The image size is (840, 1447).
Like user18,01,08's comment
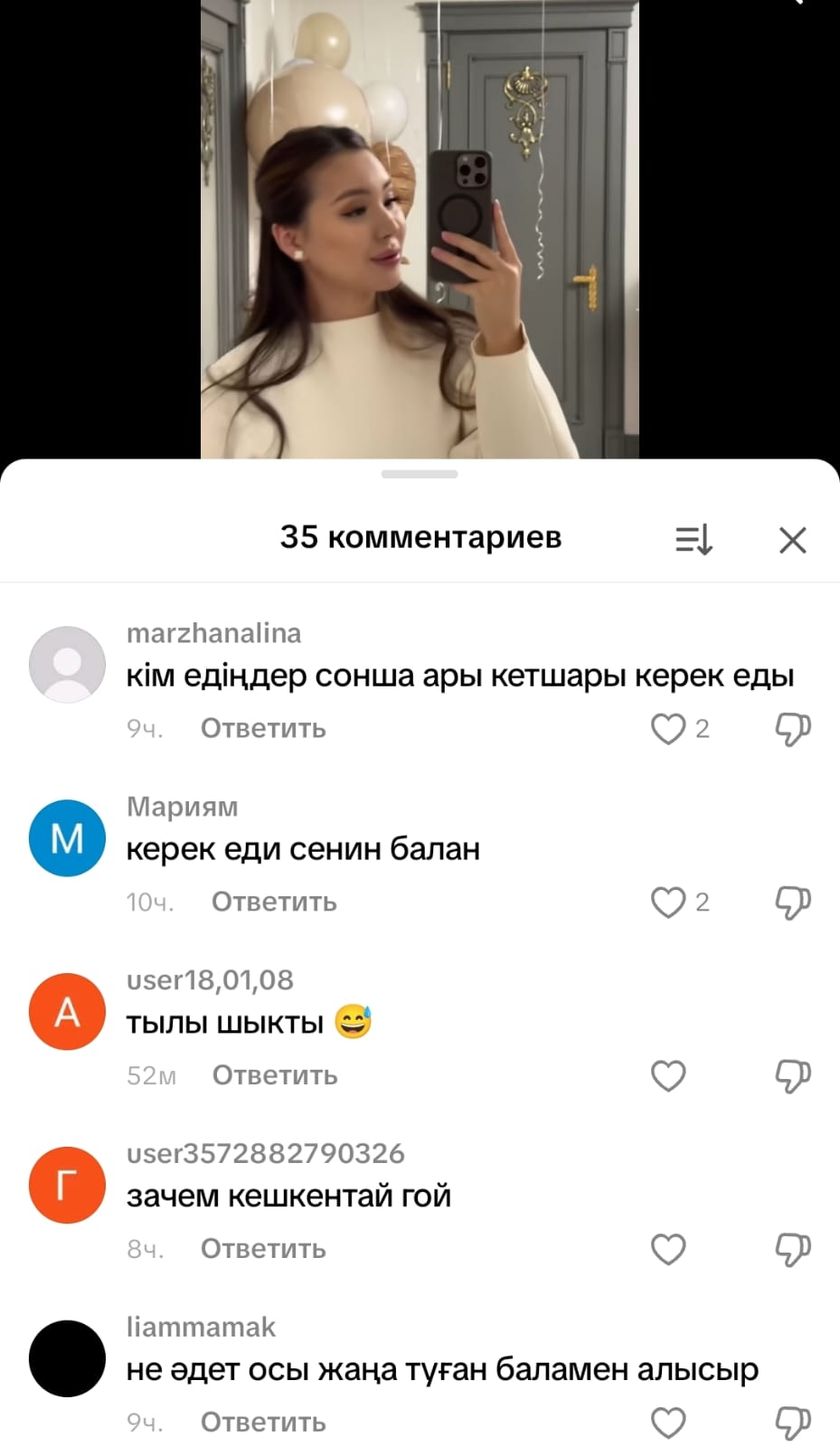(668, 1076)
